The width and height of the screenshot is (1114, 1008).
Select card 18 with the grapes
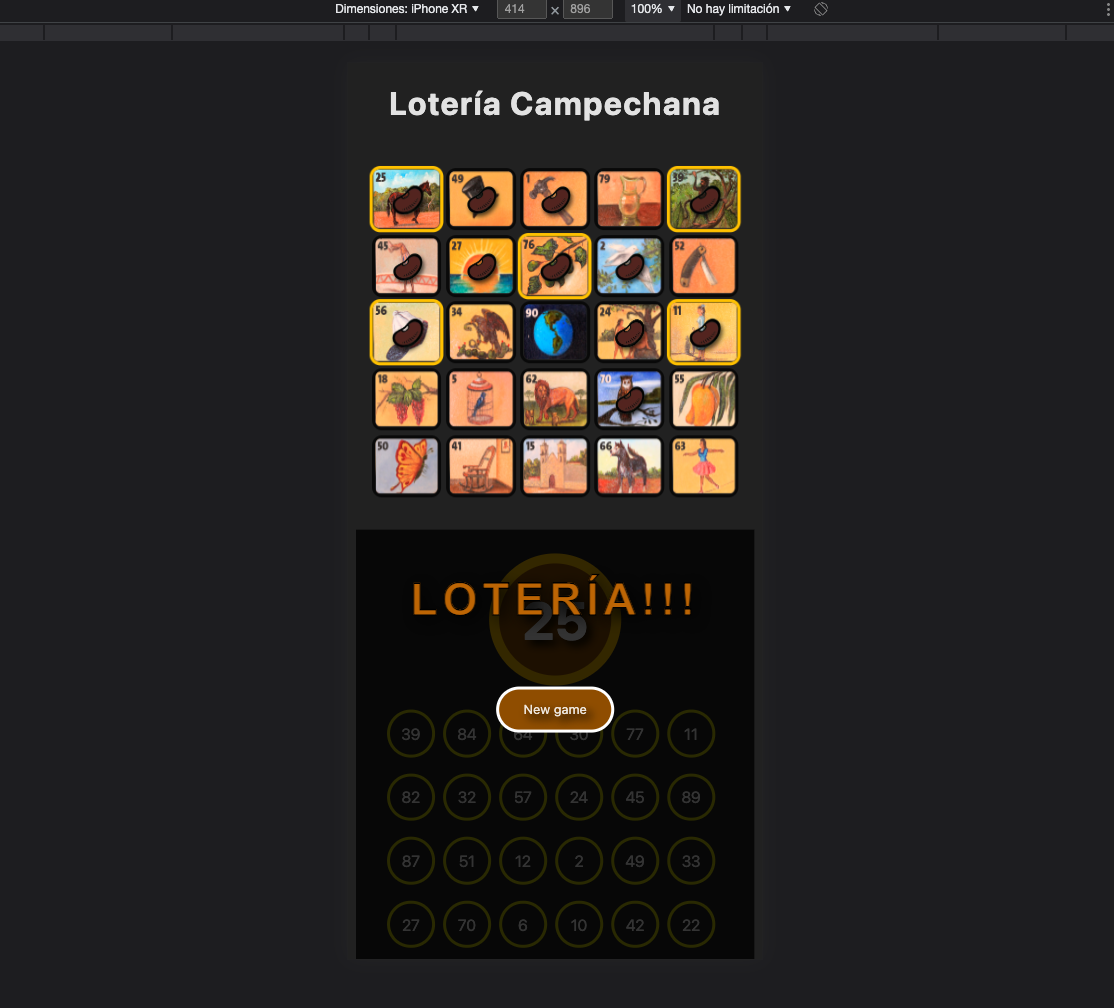coord(407,399)
